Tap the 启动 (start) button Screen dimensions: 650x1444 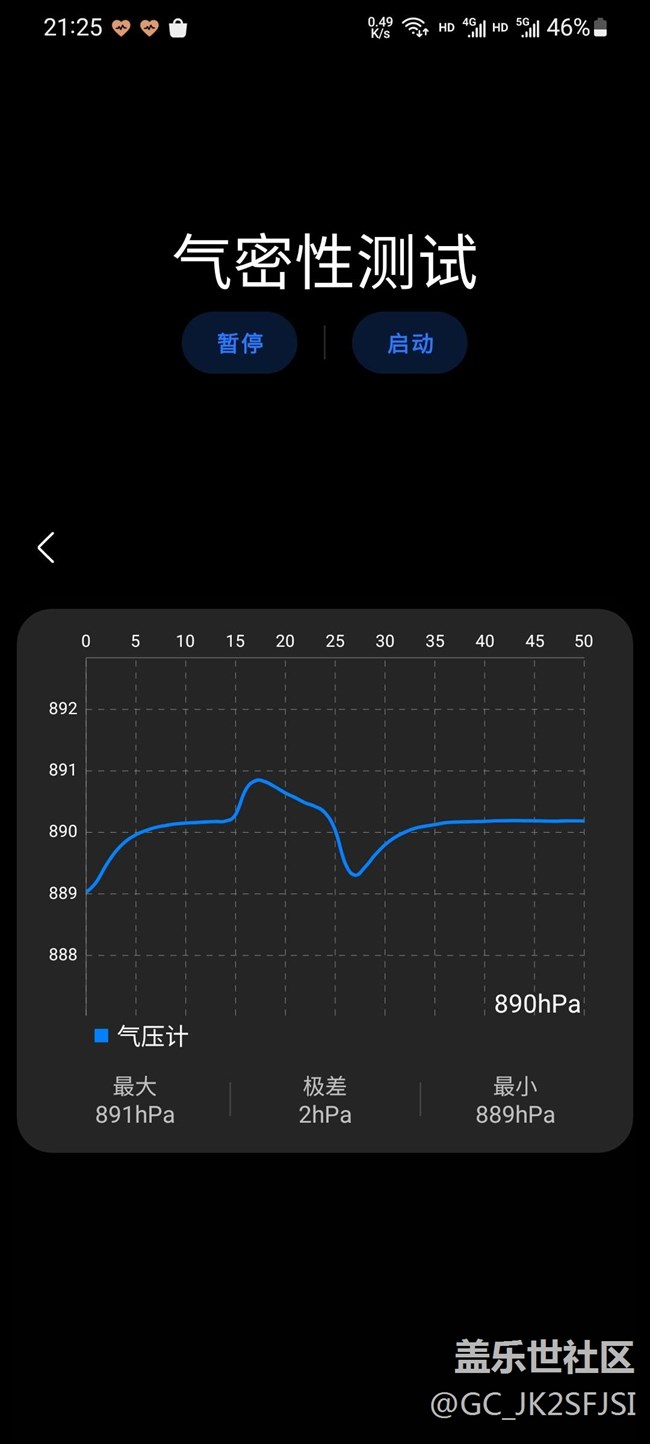(x=410, y=343)
